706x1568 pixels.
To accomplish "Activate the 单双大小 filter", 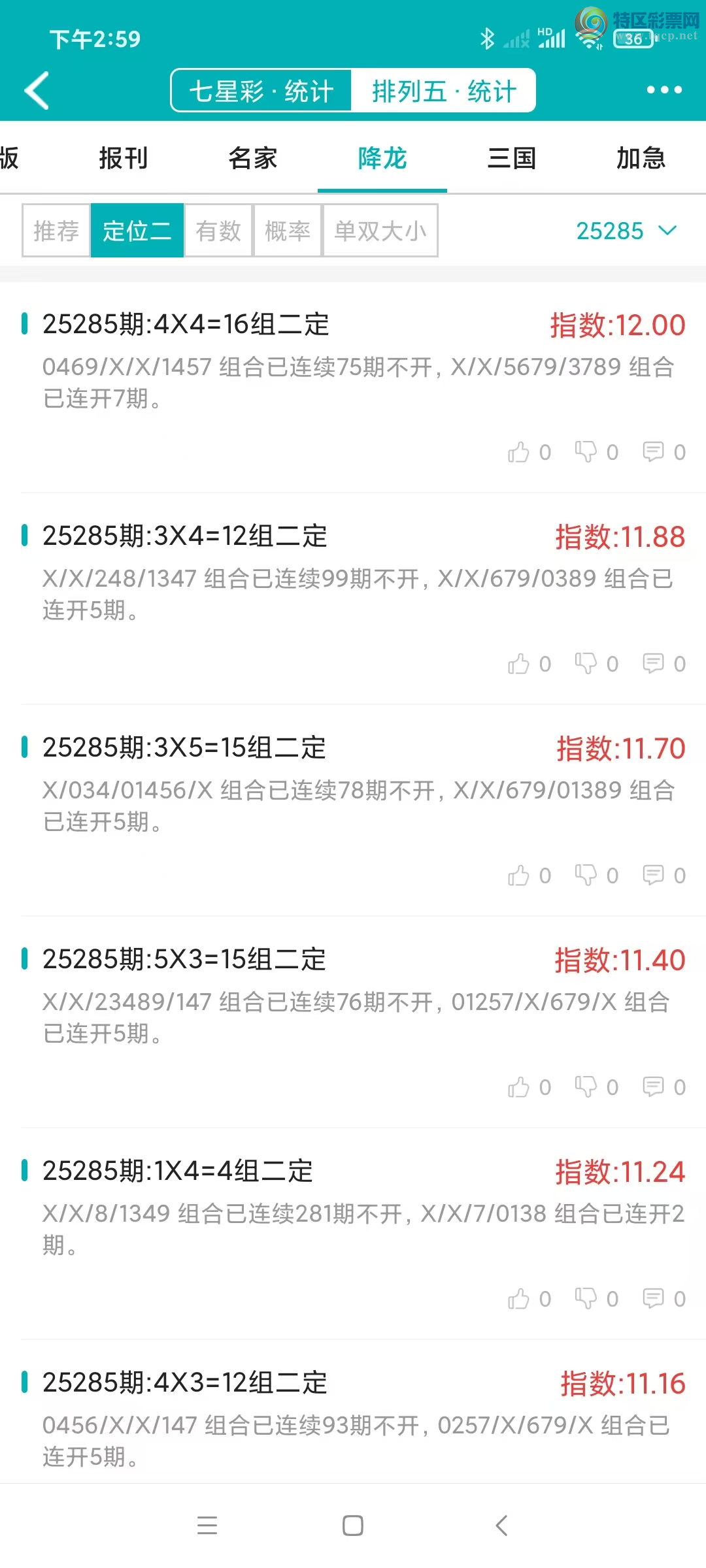I will coord(380,230).
